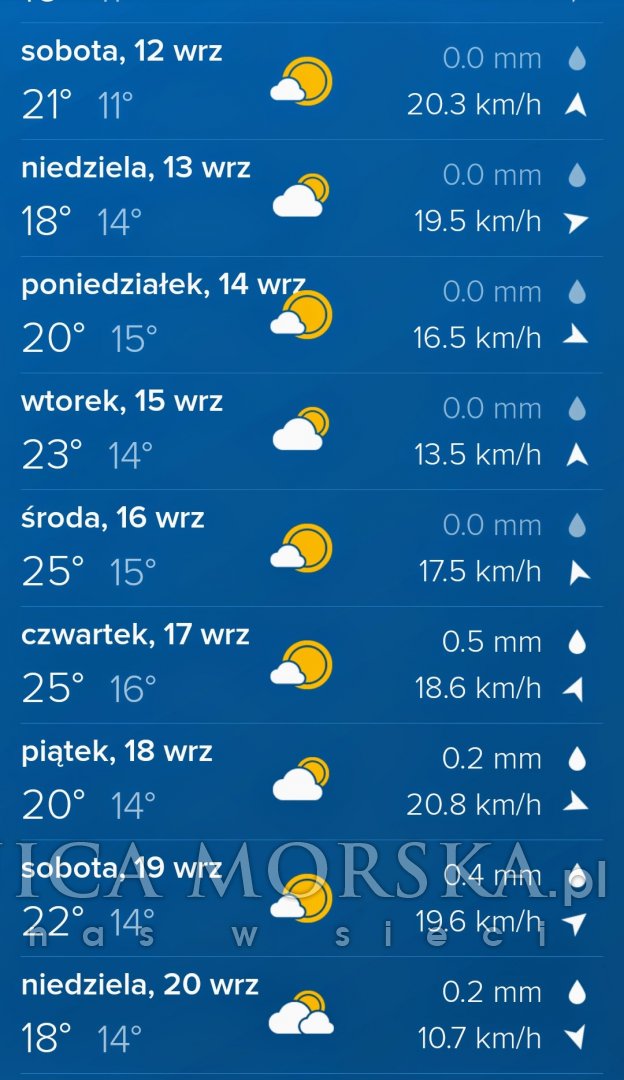Select the poniedziałek, 14 wrz row
This screenshot has height=1080, width=624.
312,315
